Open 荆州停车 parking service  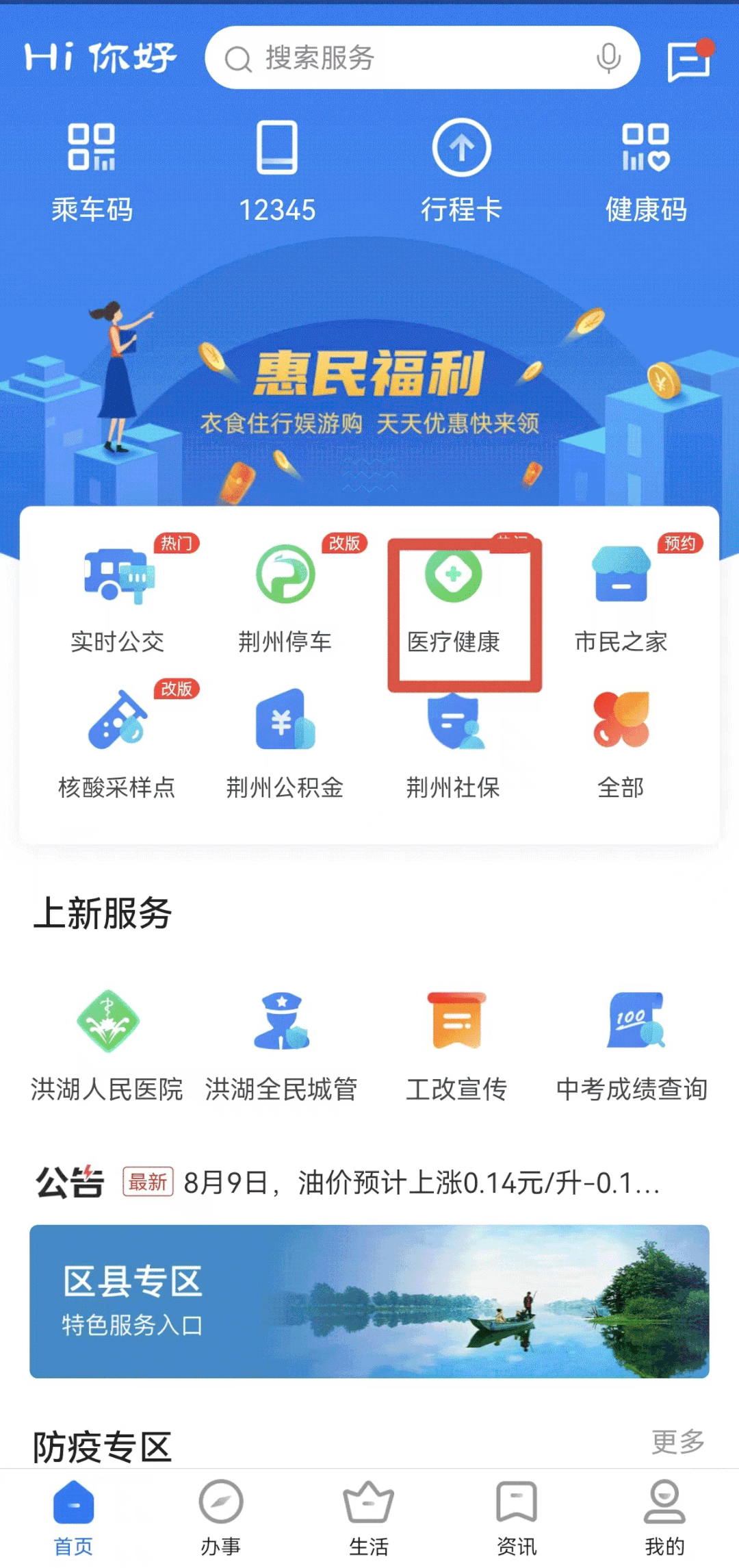[285, 596]
